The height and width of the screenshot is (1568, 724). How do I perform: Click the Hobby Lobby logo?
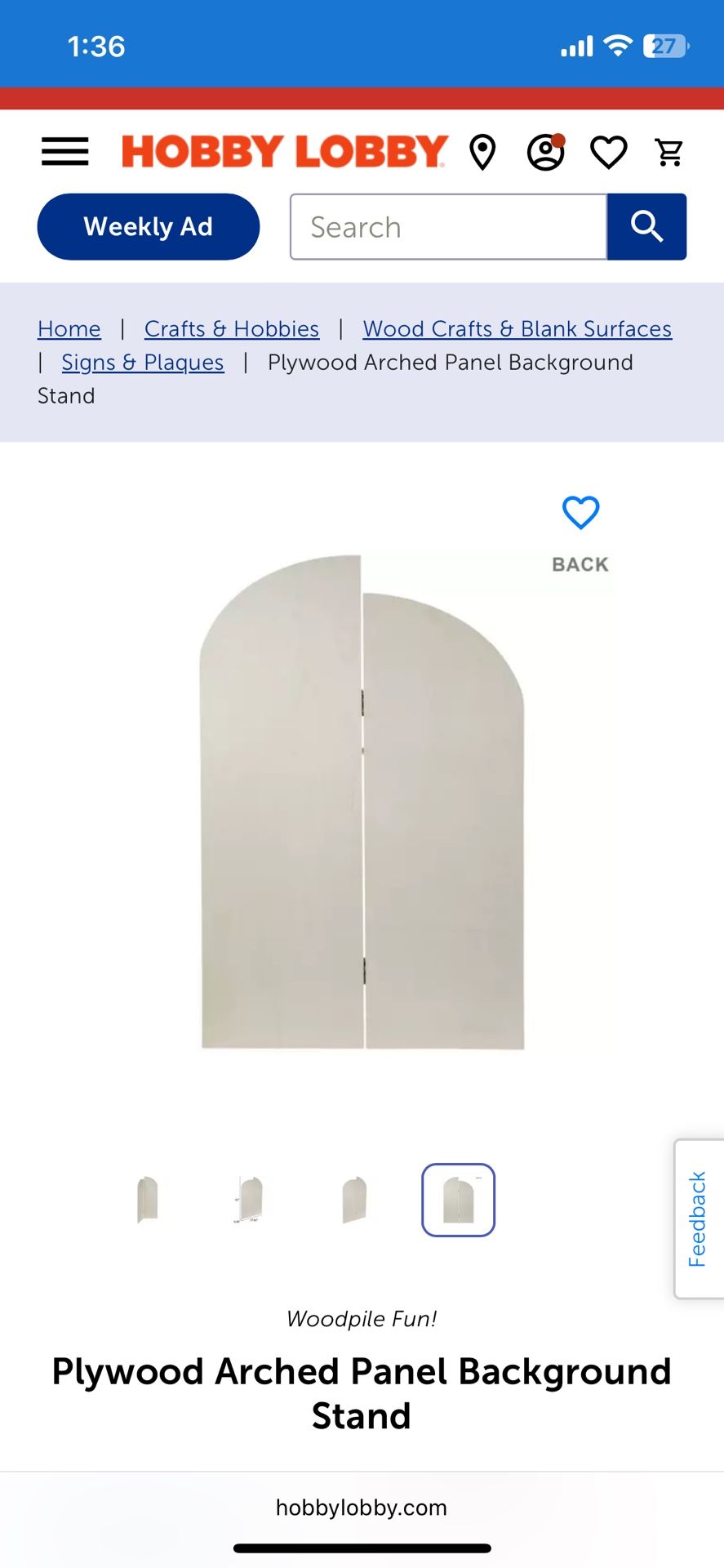pyautogui.click(x=284, y=150)
